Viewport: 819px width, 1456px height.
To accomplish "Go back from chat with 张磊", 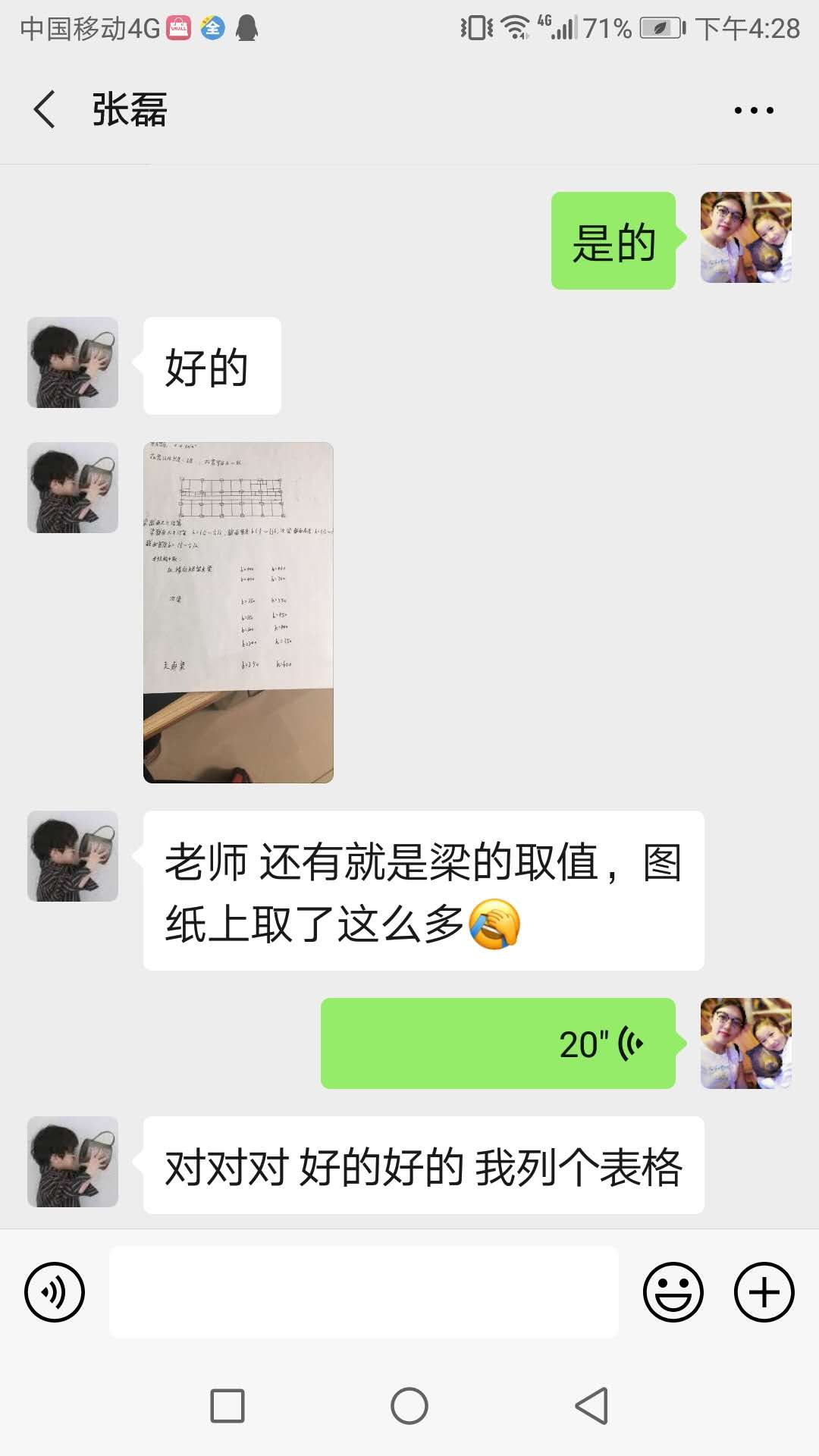I will coord(45,110).
